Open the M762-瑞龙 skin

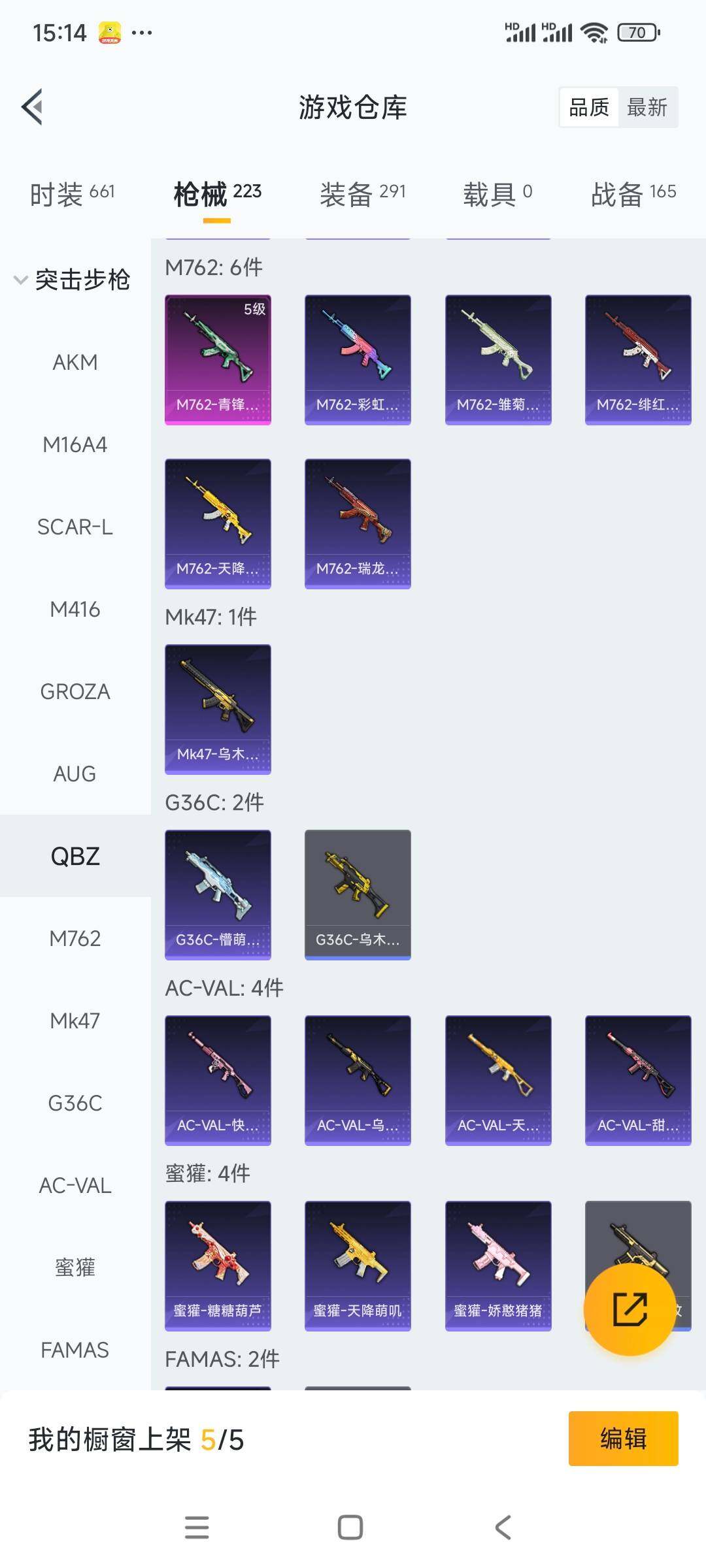(x=358, y=523)
